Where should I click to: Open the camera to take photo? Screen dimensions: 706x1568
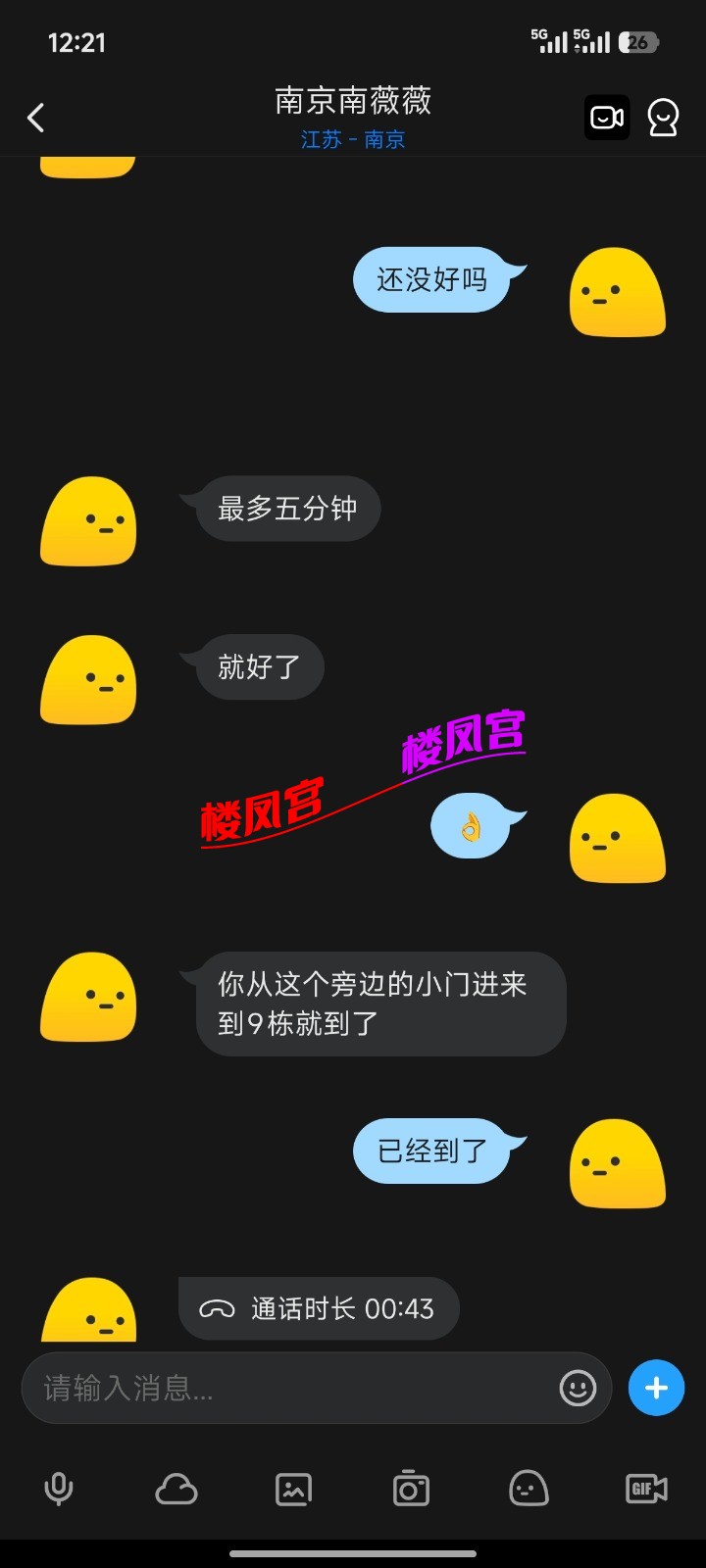coord(411,1490)
